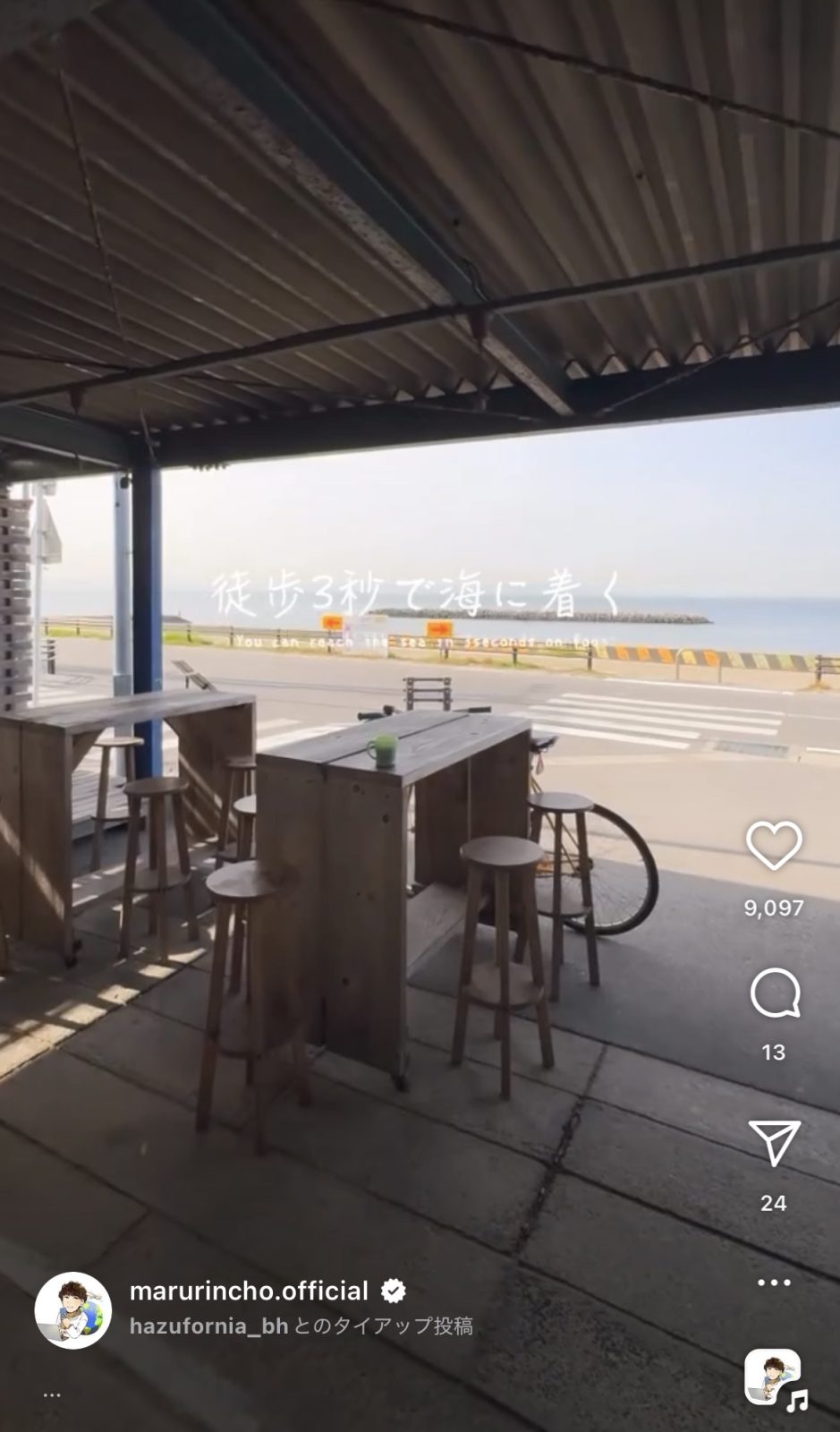Share this reel via the paper plane icon
The height and width of the screenshot is (1432, 840).
[x=774, y=1143]
